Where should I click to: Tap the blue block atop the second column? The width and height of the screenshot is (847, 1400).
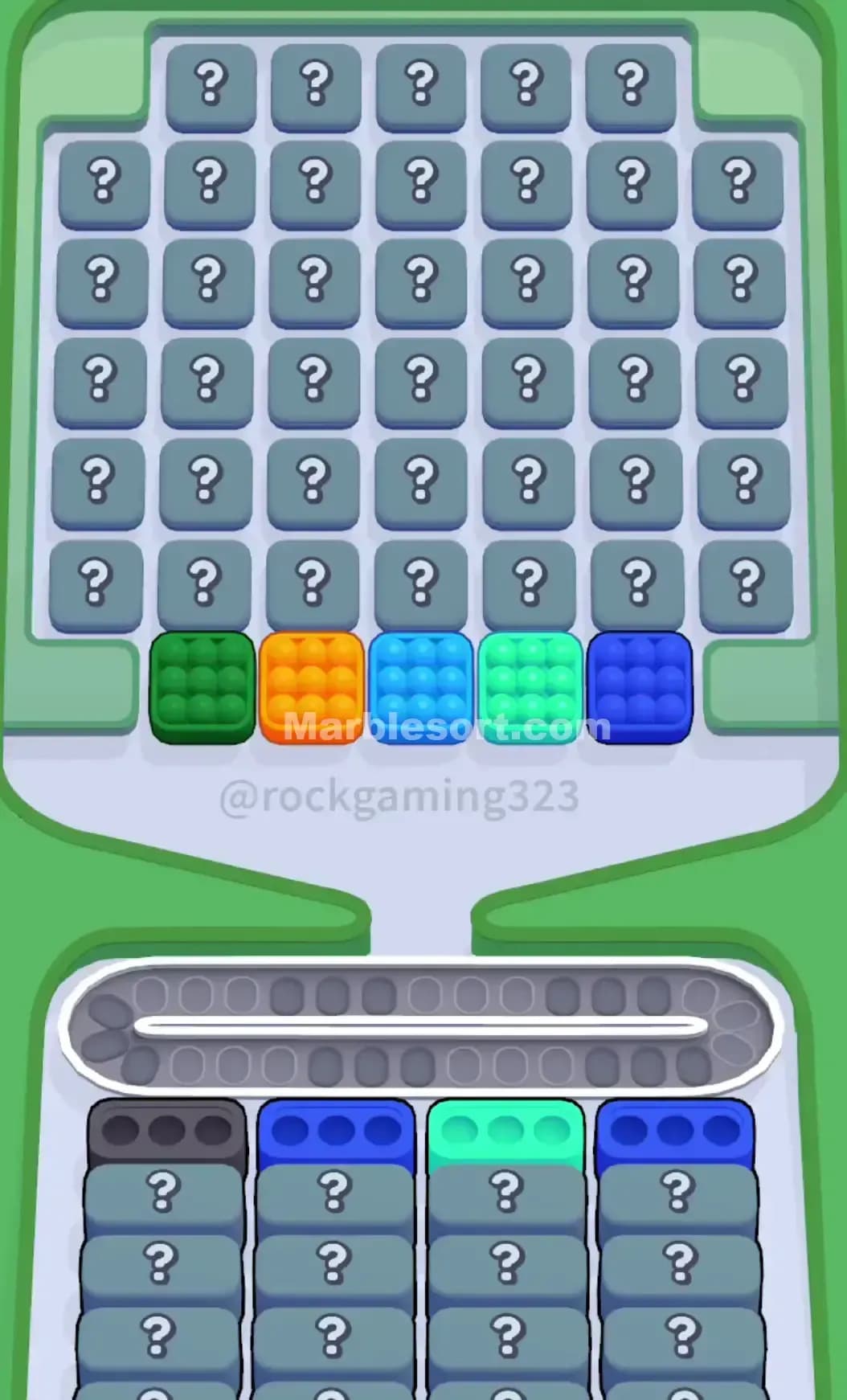tap(333, 1128)
